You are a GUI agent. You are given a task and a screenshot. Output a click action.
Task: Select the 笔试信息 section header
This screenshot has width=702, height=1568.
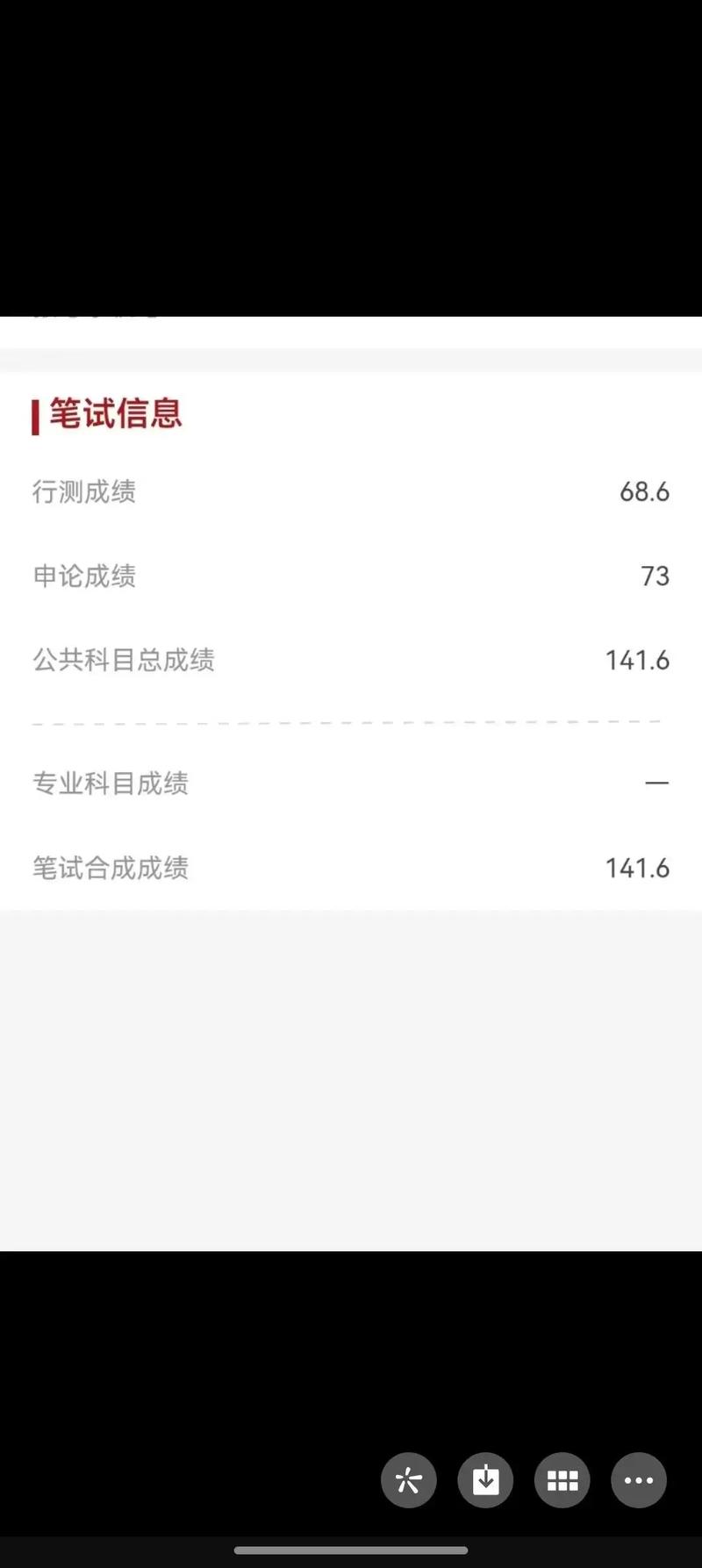[x=114, y=413]
